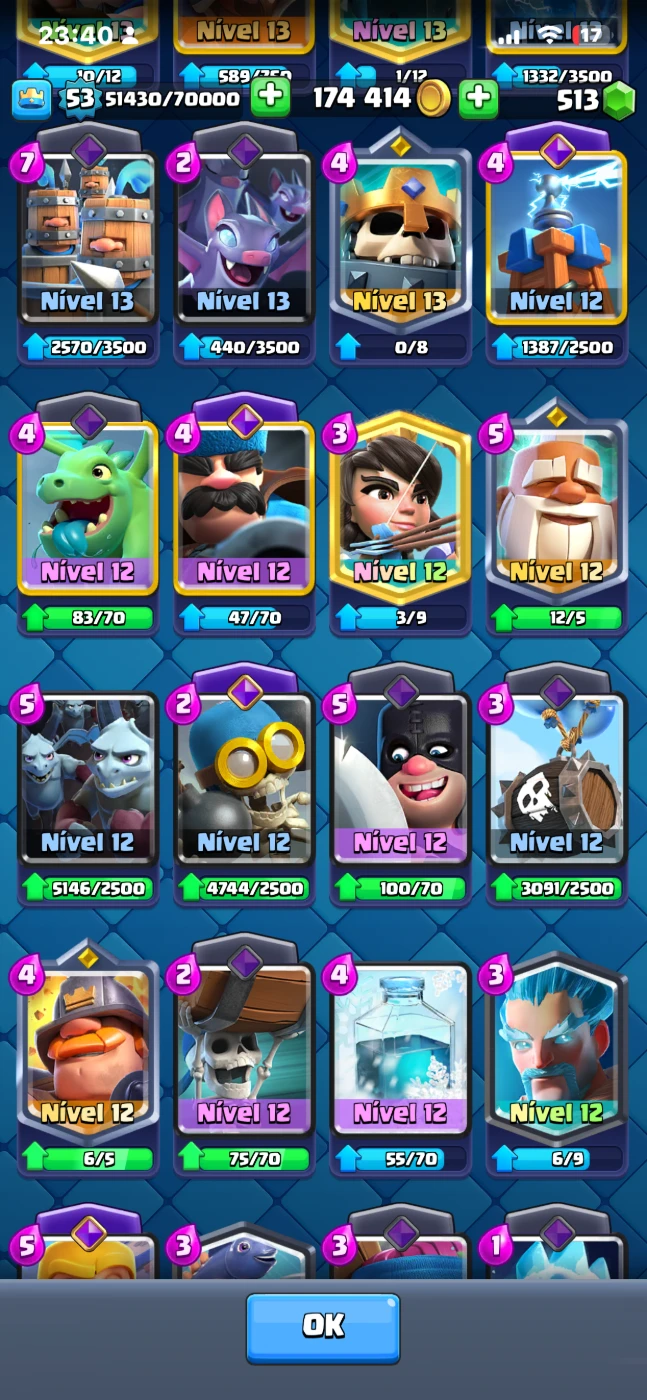Select the Hunter card
Image resolution: width=647 pixels, height=1400 pixels.
pos(244,510)
